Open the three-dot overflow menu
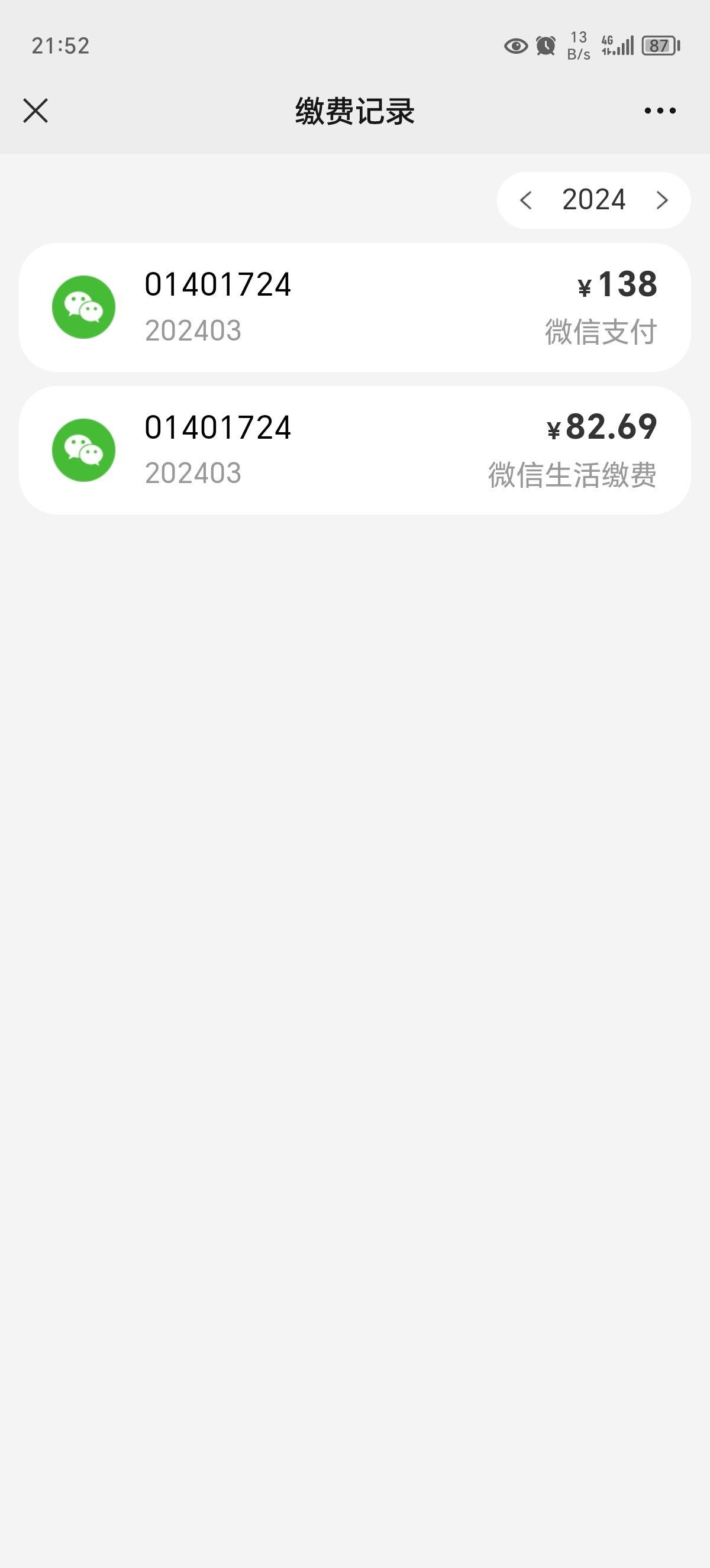Viewport: 710px width, 1568px height. (660, 111)
